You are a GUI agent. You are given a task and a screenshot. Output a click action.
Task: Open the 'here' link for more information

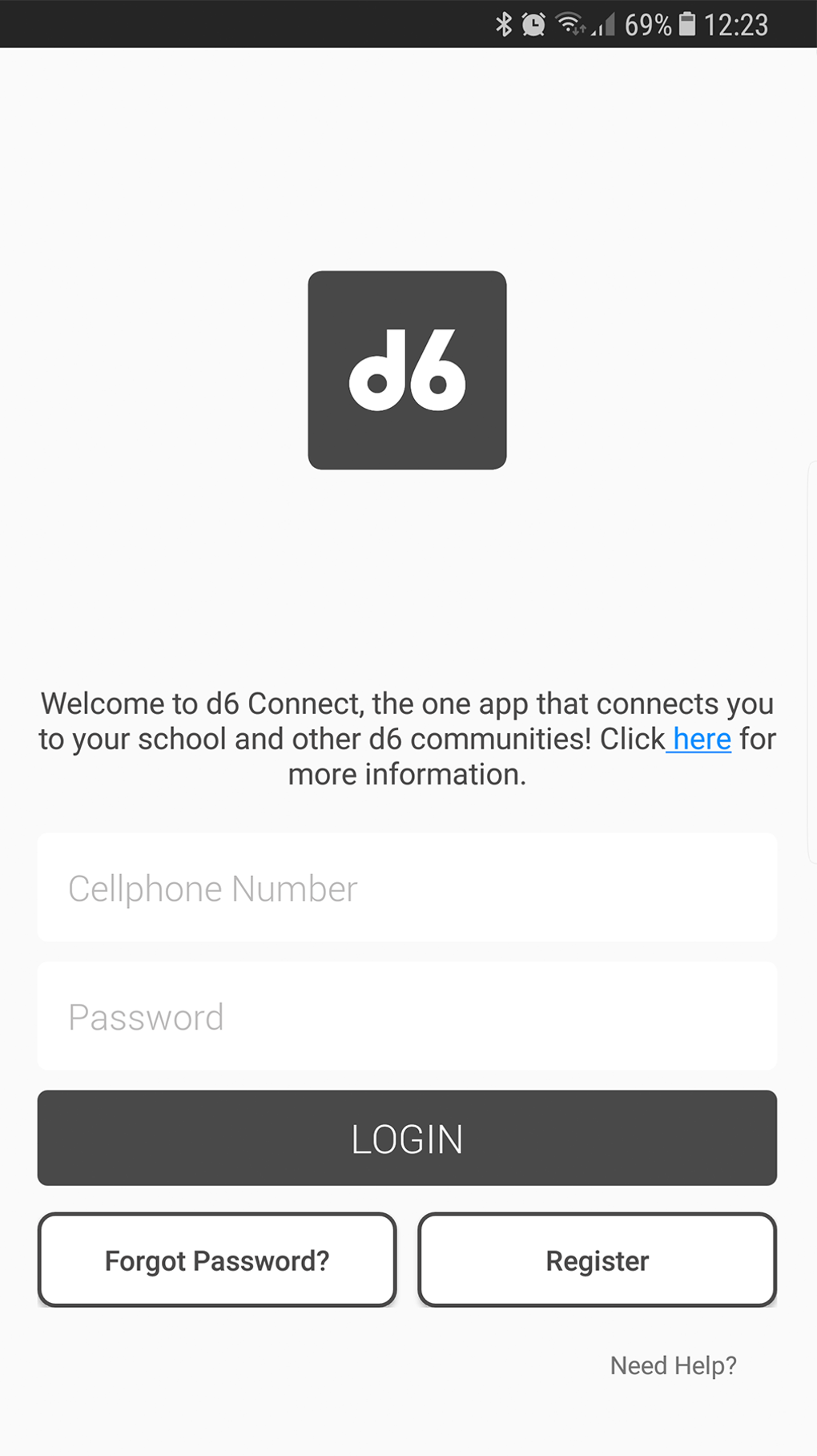tap(698, 739)
